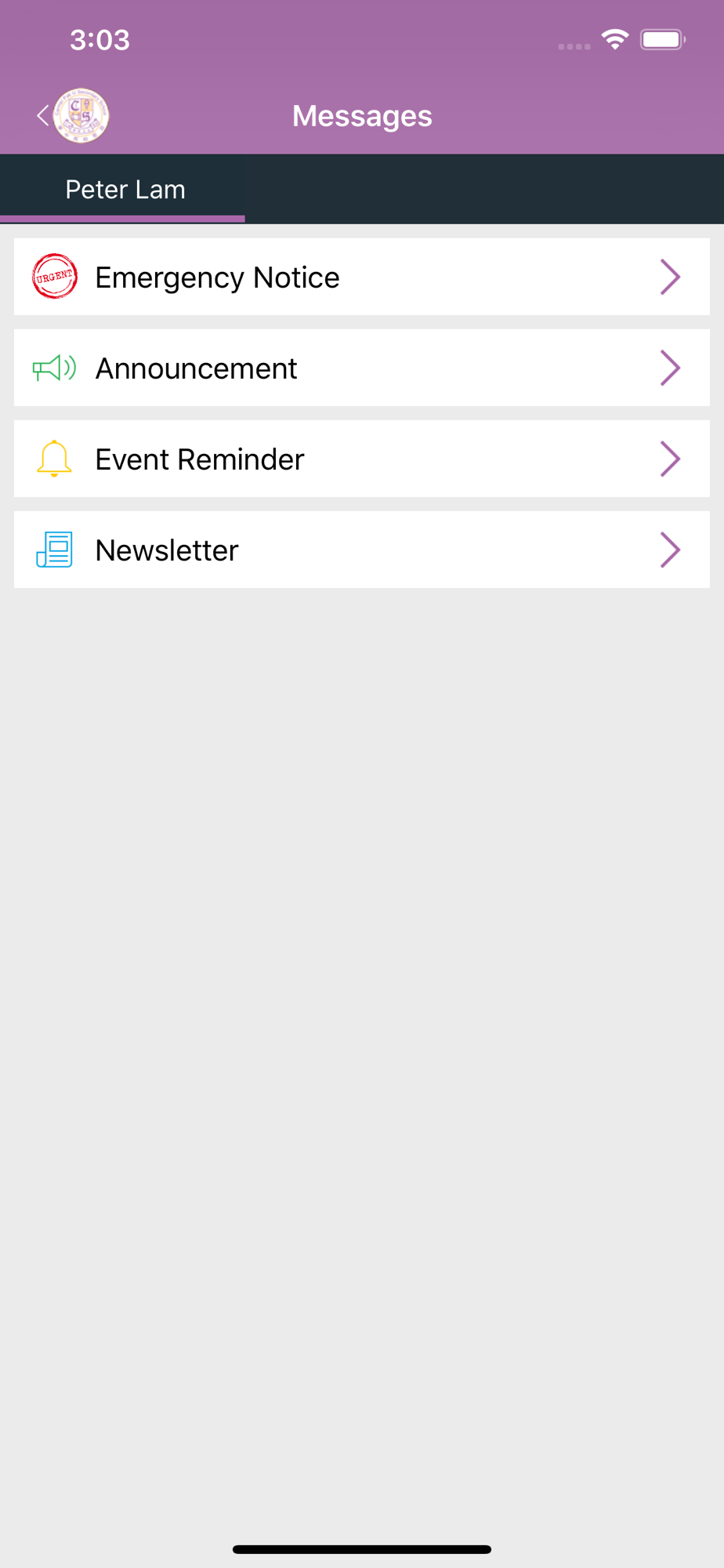Select the Peter Lam tab
The width and height of the screenshot is (724, 1568).
tap(123, 189)
